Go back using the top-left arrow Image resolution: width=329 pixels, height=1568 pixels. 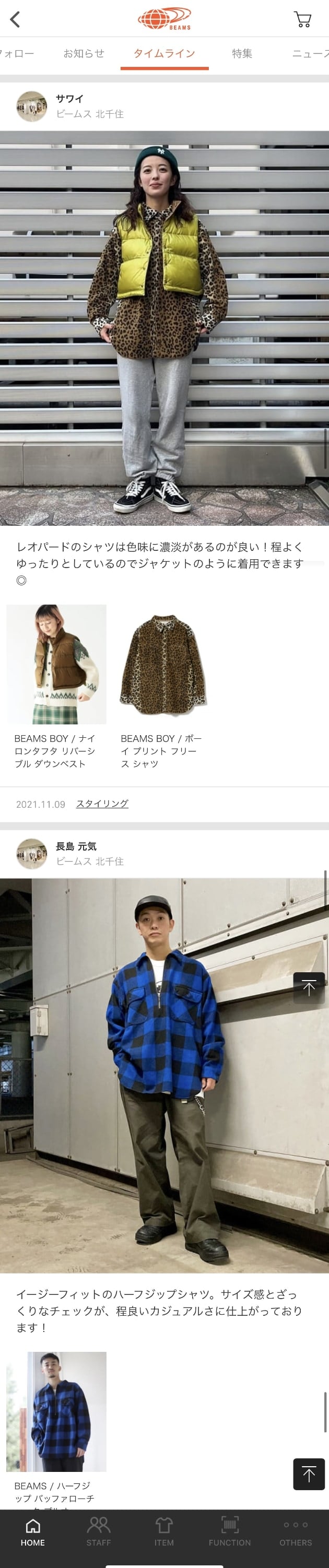click(15, 19)
